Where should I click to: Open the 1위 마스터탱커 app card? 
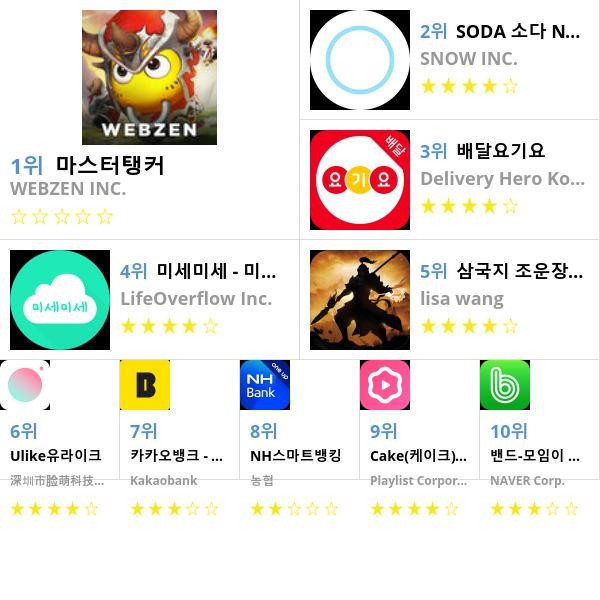(149, 119)
